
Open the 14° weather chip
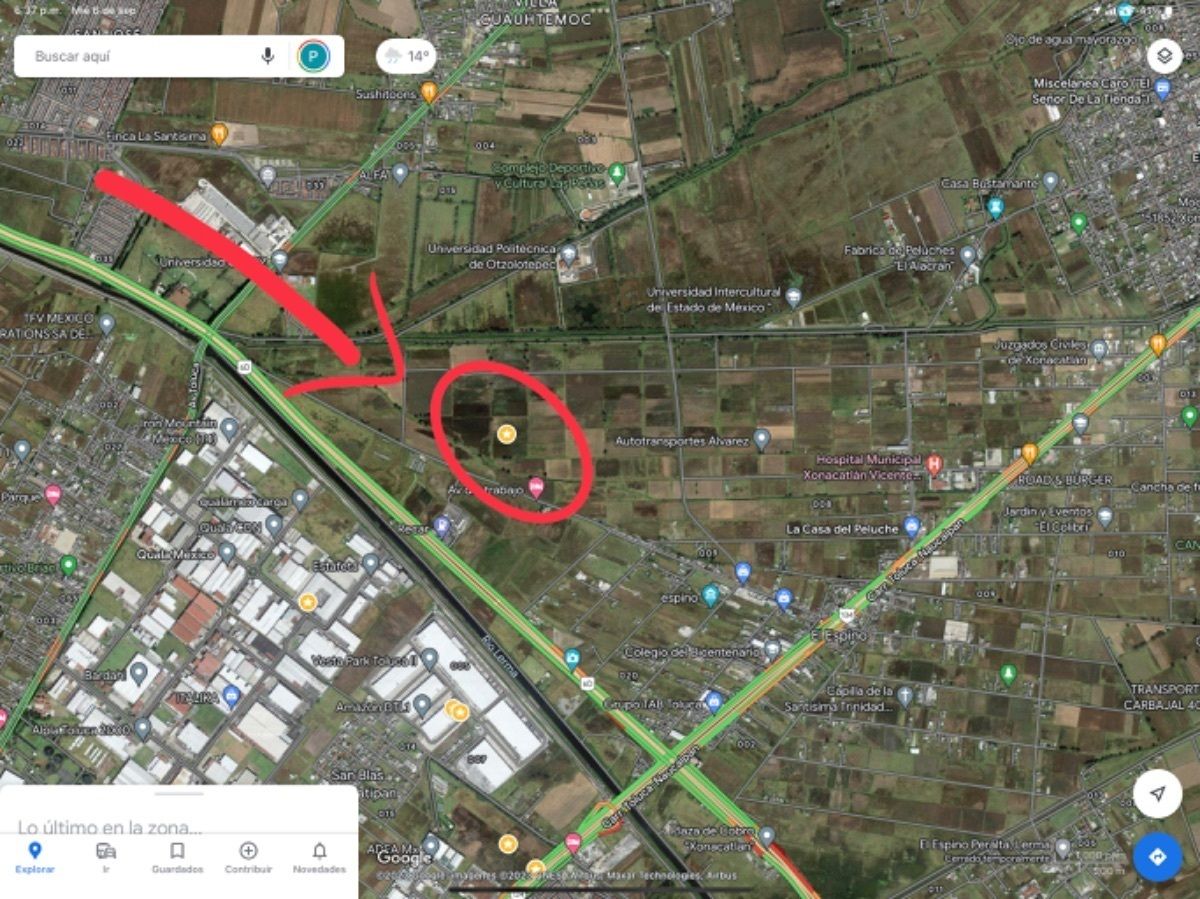click(406, 56)
